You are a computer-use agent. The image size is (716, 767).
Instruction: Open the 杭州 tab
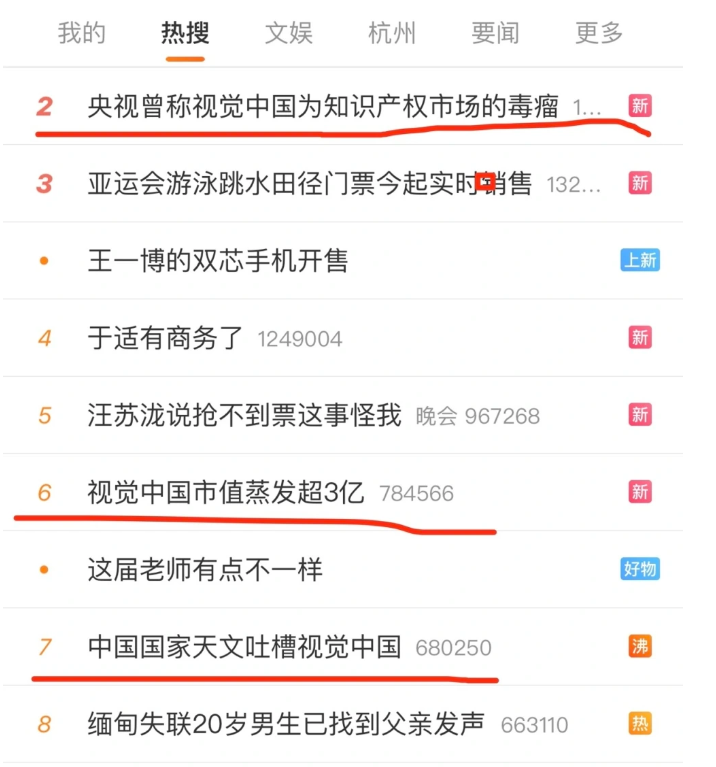392,33
